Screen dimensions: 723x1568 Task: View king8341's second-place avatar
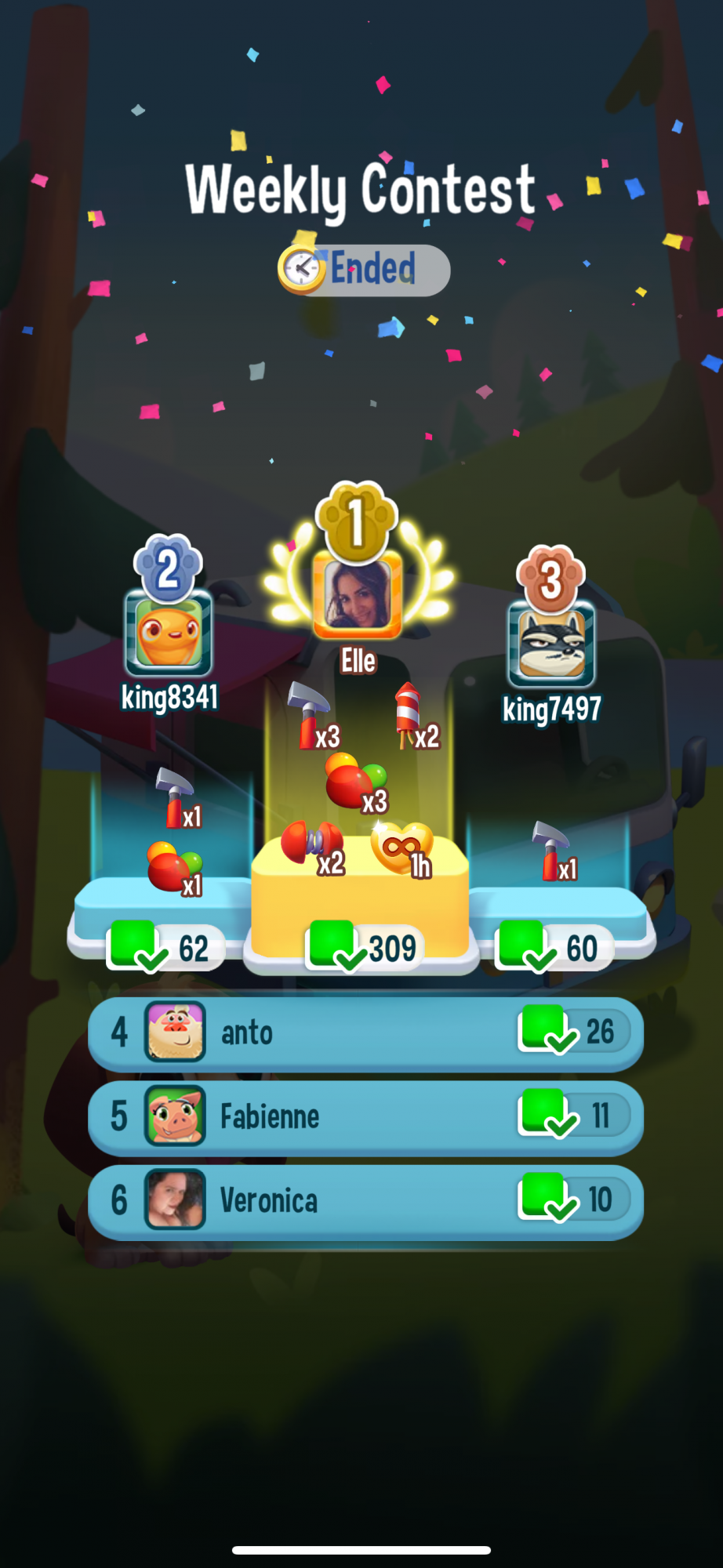click(169, 633)
